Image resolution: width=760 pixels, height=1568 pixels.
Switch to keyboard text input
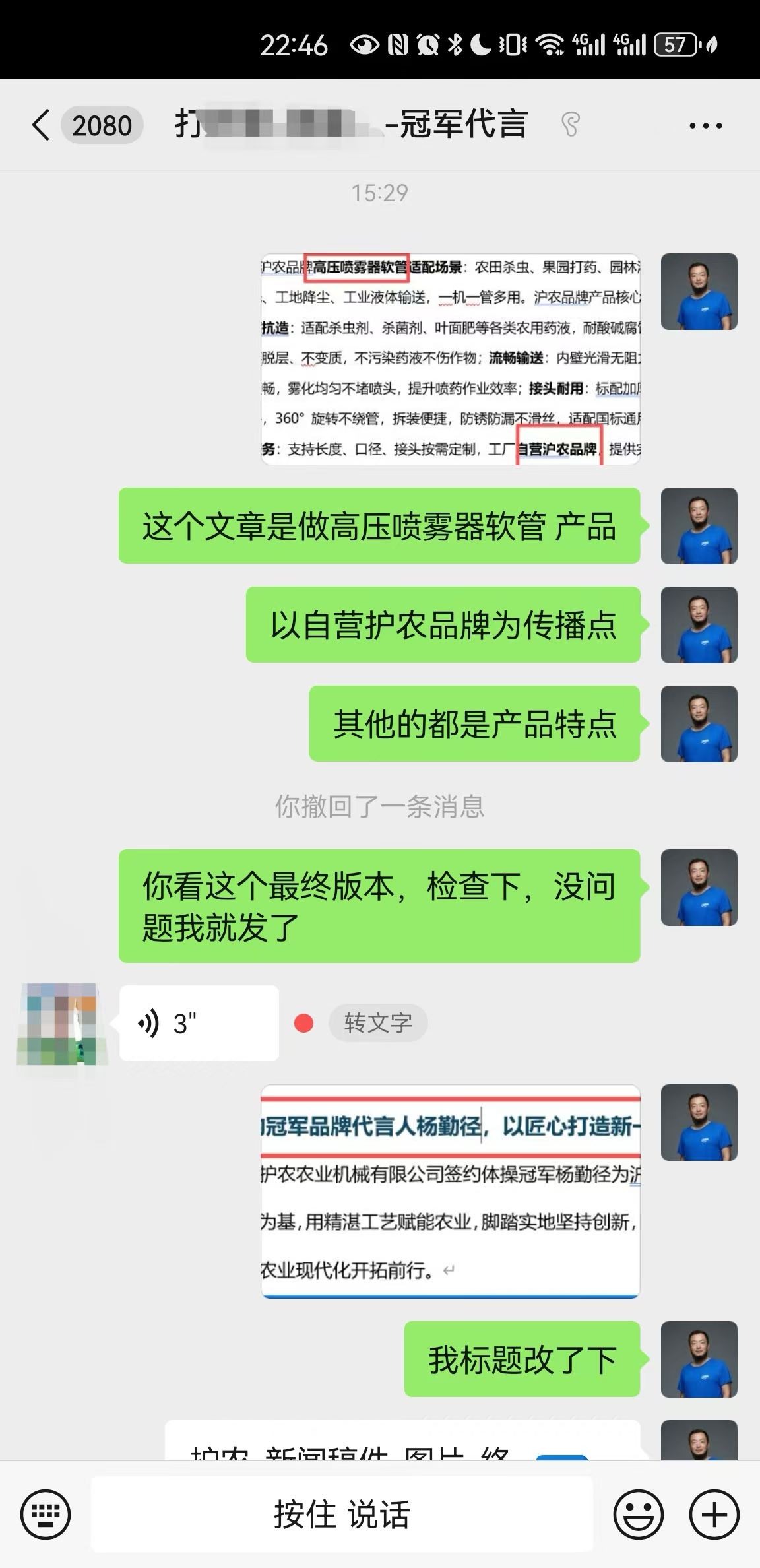click(x=46, y=1514)
